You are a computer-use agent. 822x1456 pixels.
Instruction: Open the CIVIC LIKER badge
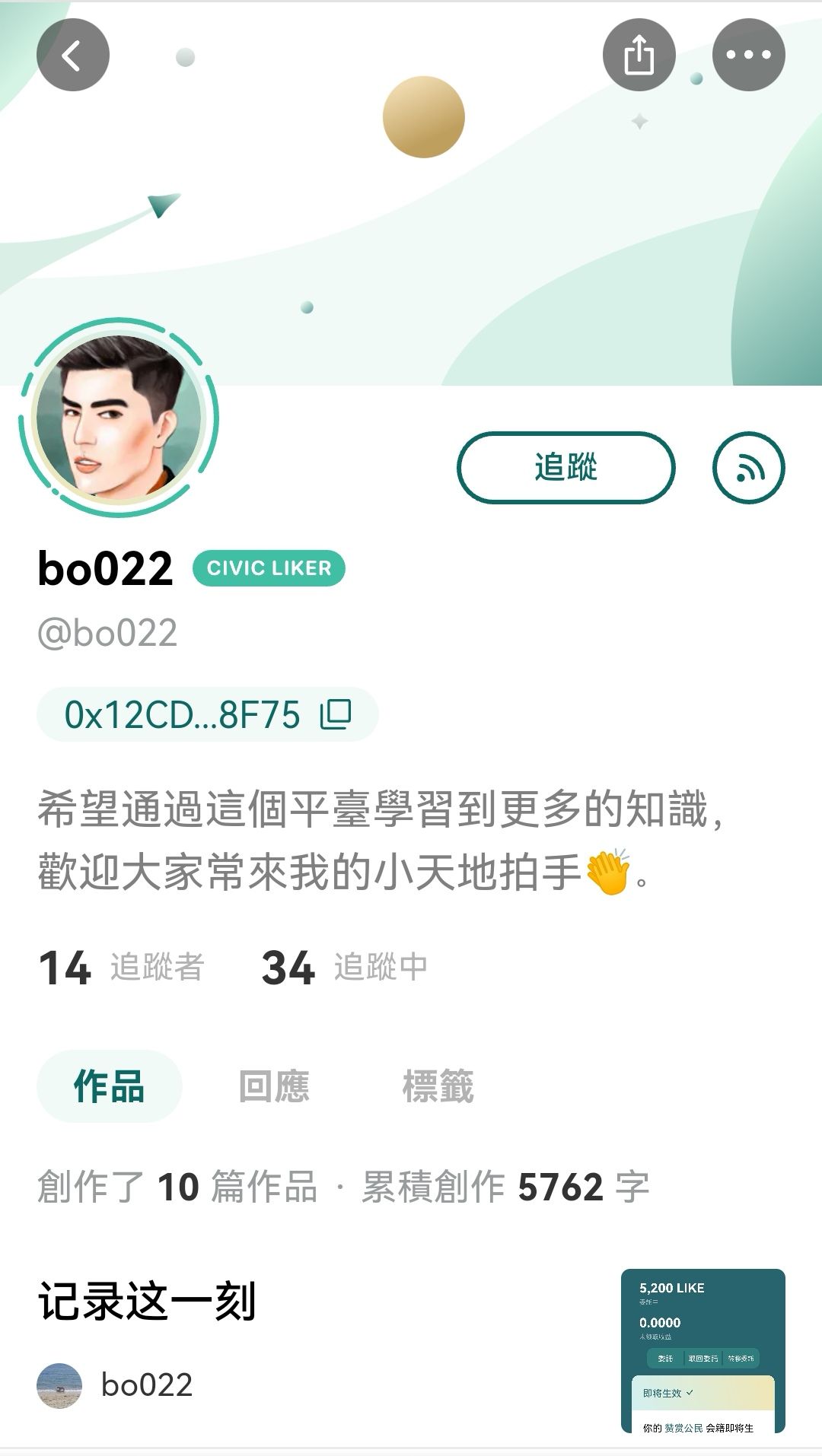269,568
